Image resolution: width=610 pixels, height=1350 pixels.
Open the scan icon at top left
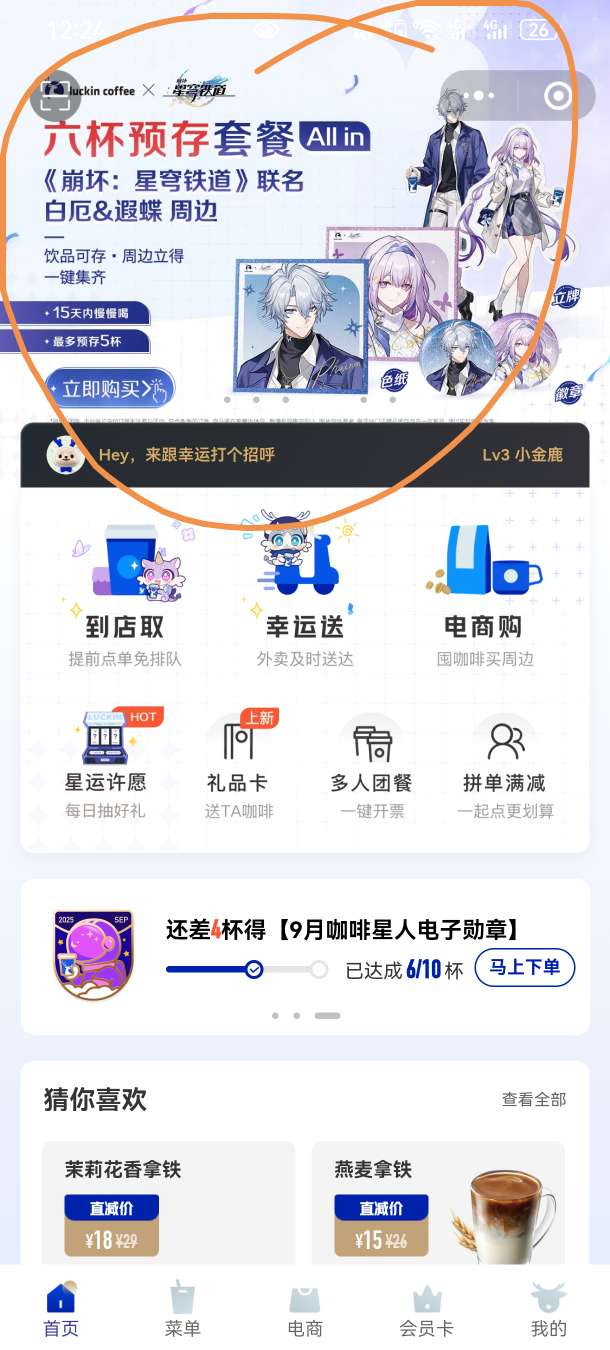tap(56, 96)
